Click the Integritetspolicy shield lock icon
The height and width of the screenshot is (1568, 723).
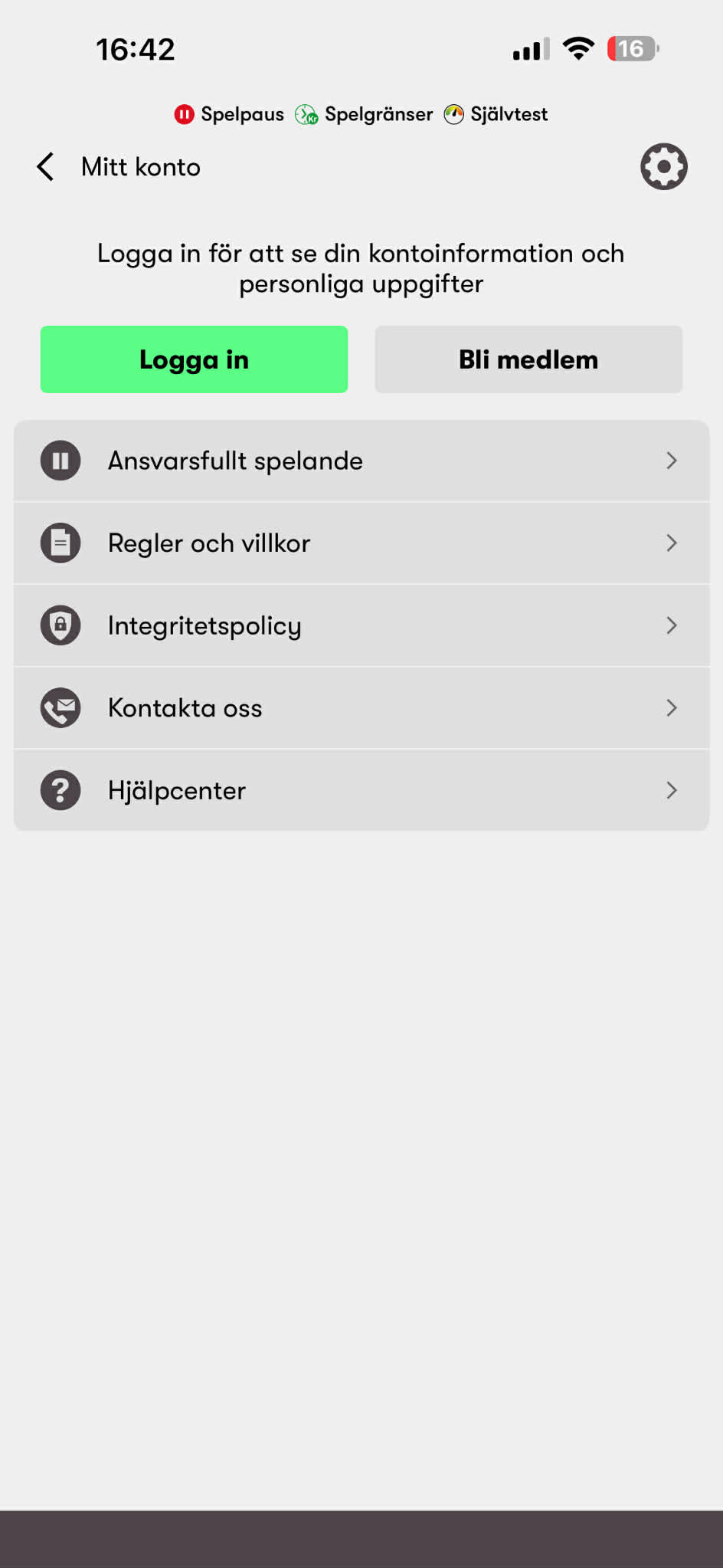[60, 625]
